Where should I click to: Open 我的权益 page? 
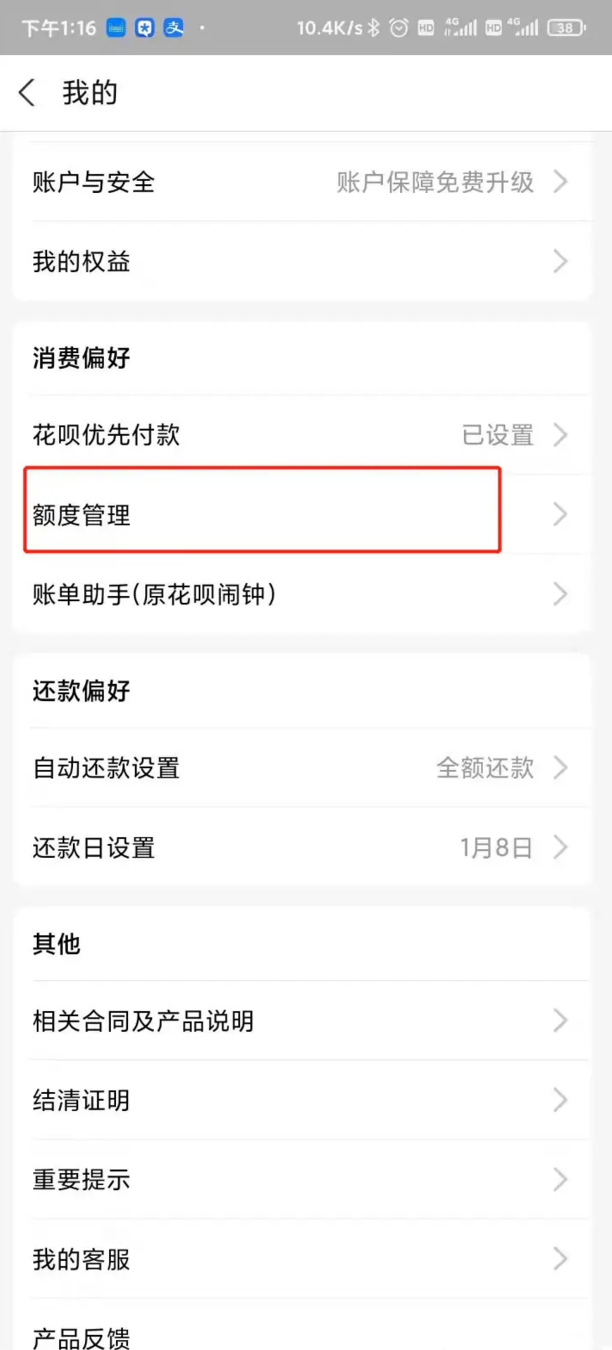(x=300, y=262)
